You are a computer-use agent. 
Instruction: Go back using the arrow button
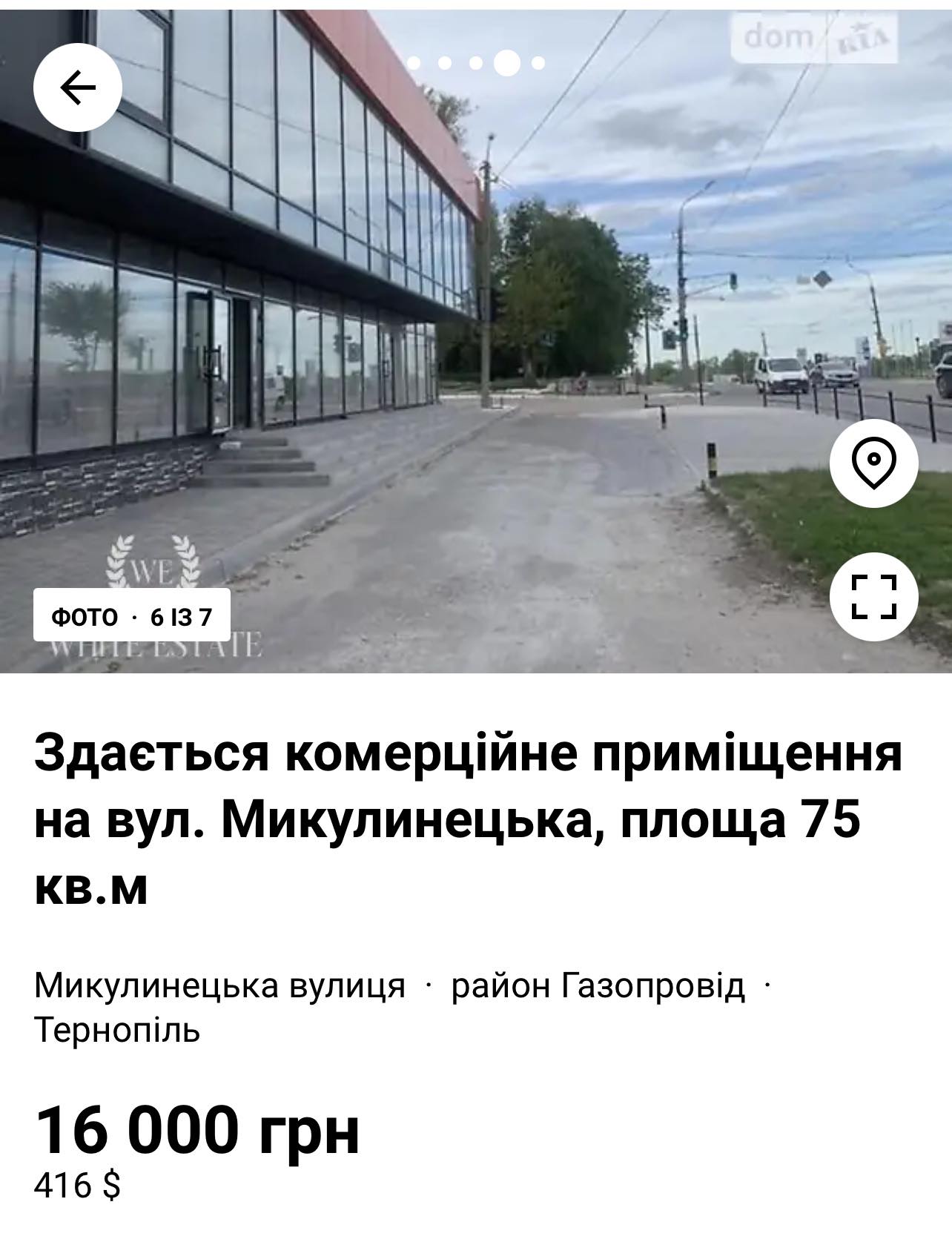(x=77, y=88)
